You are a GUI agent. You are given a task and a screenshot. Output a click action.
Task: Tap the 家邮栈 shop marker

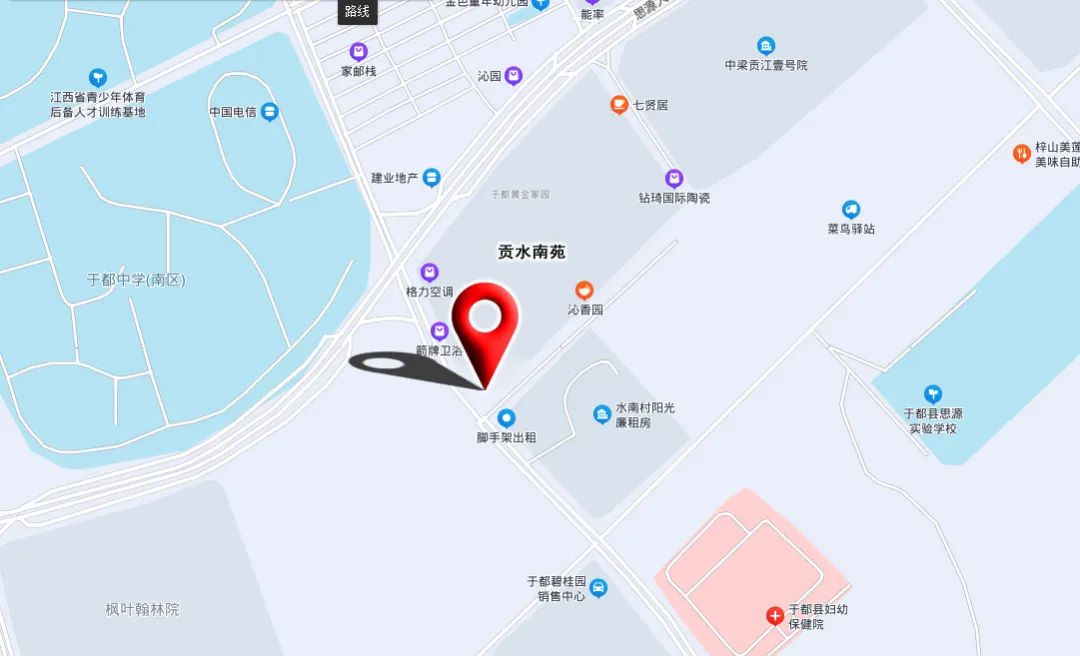[358, 52]
